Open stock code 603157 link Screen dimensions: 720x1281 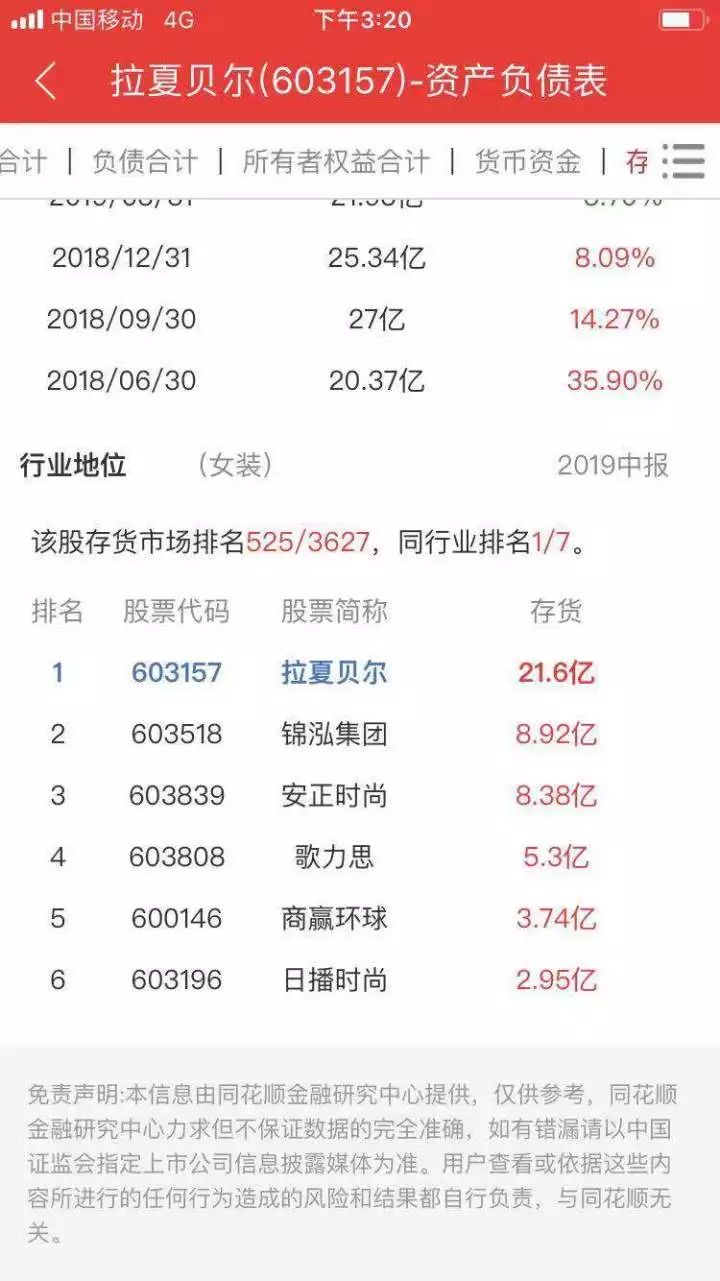(176, 673)
